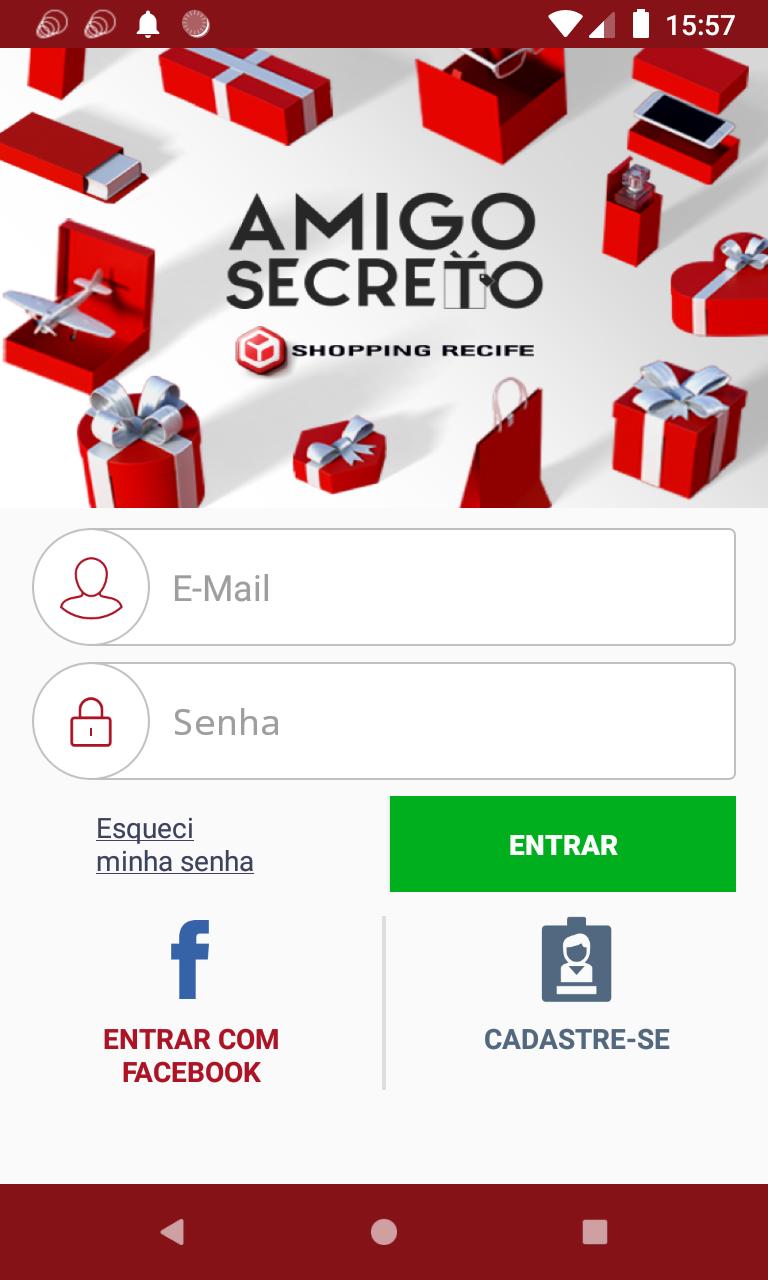The image size is (768, 1280).
Task: Return to the home screen
Action: (384, 1232)
